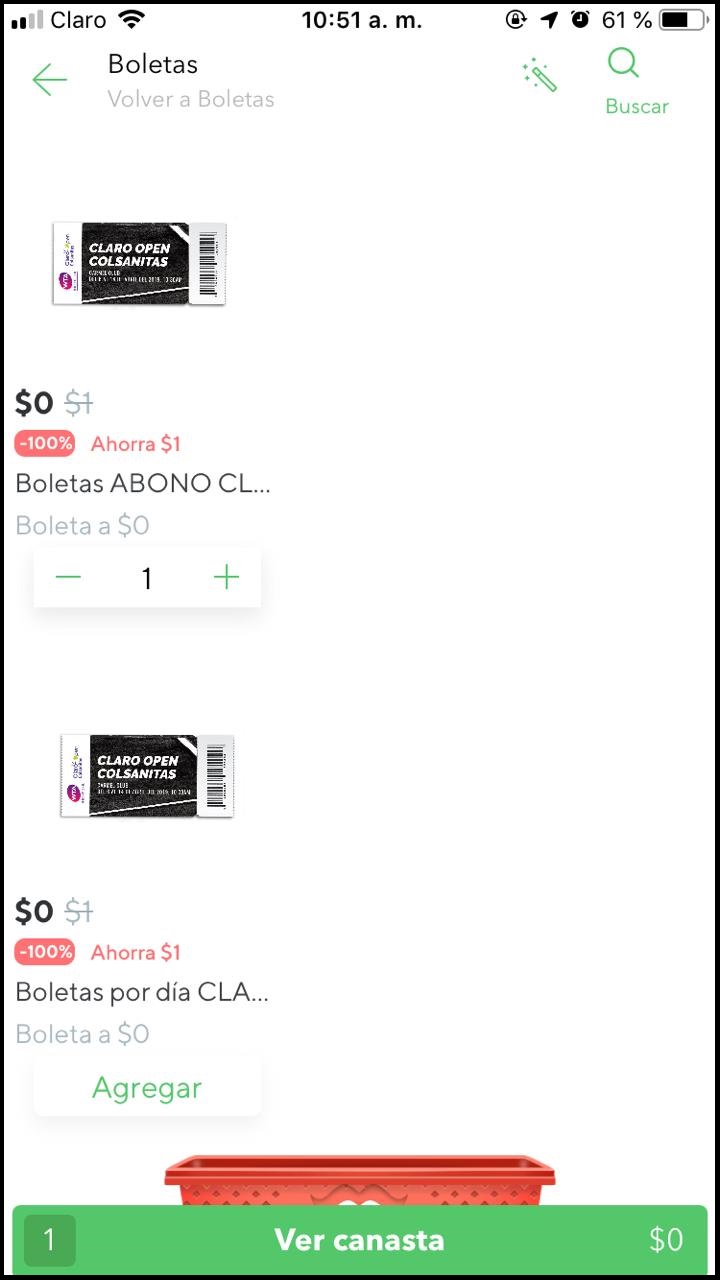Tap the magic wand icon
The image size is (720, 1280).
(540, 76)
